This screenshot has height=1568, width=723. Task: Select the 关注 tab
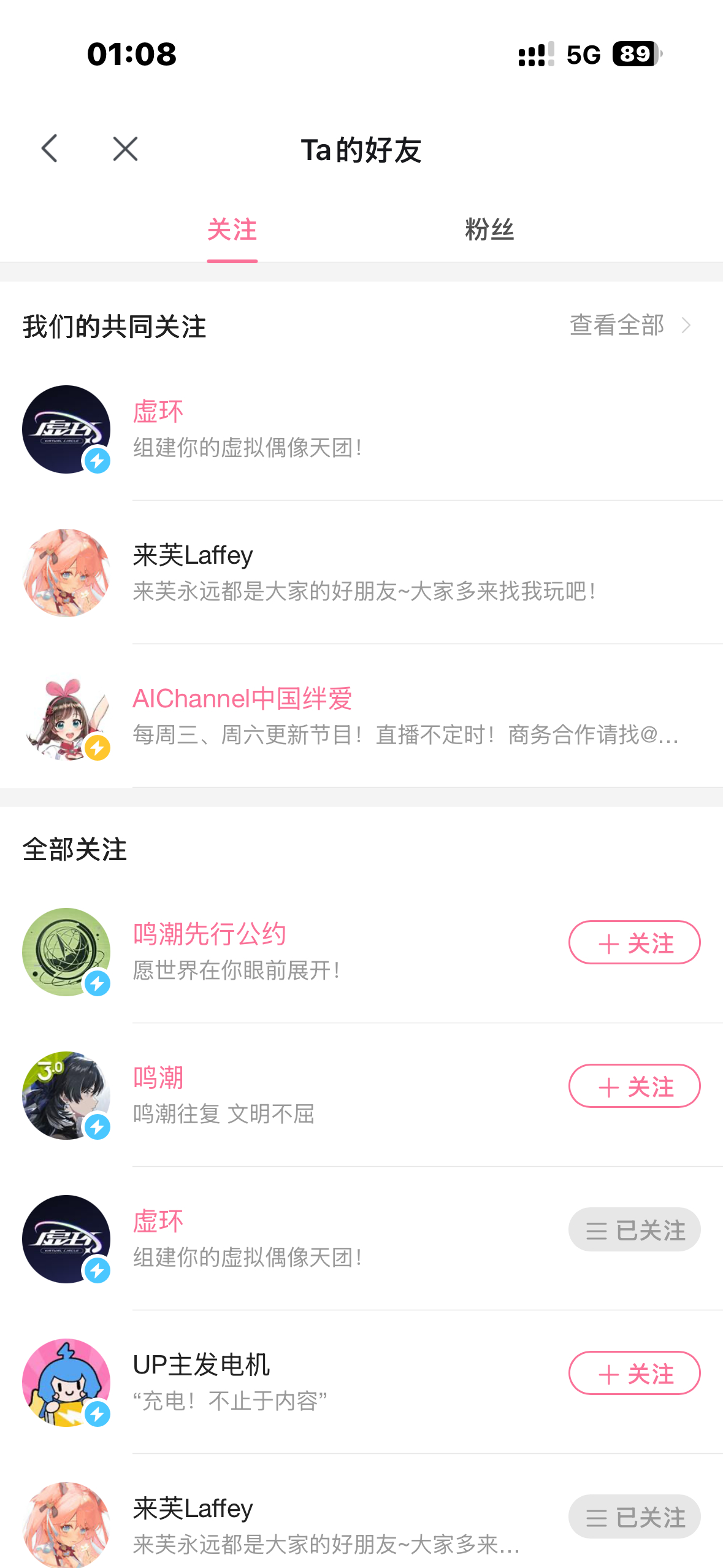[232, 230]
